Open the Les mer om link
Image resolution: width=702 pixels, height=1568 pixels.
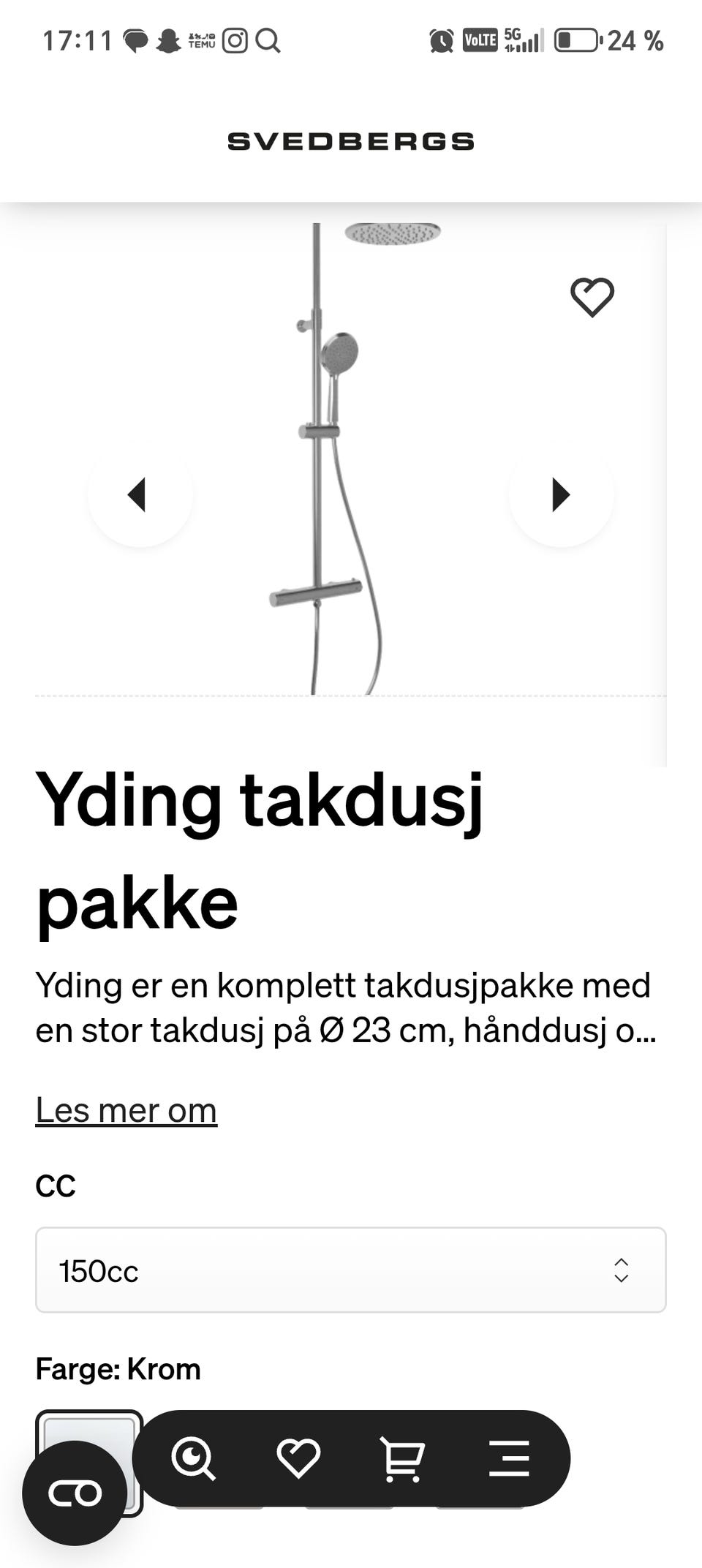127,1110
